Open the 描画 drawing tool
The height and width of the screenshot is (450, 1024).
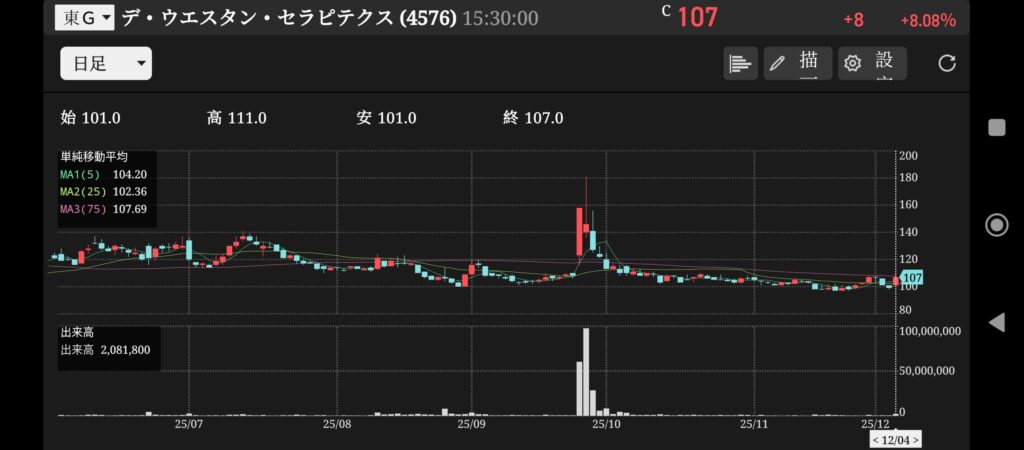point(798,63)
